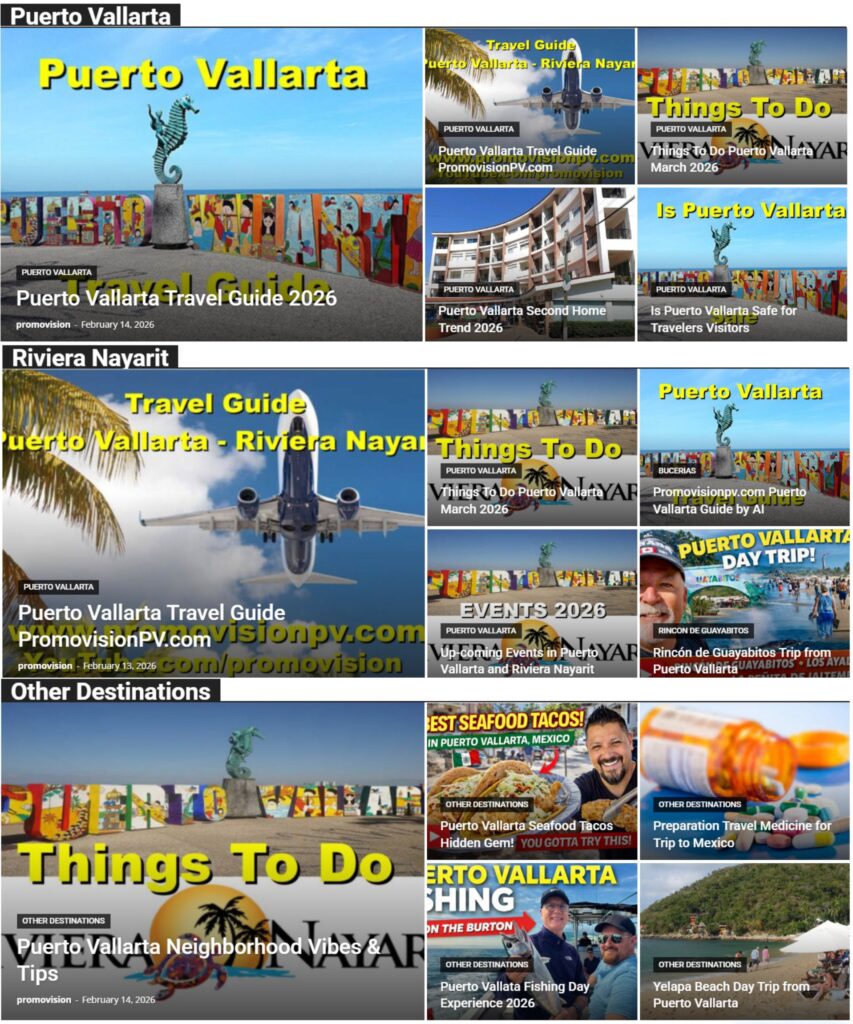Open Puerto Vallarta Travel Guide 2026 article
Screen dimensions: 853x1024
[176, 298]
